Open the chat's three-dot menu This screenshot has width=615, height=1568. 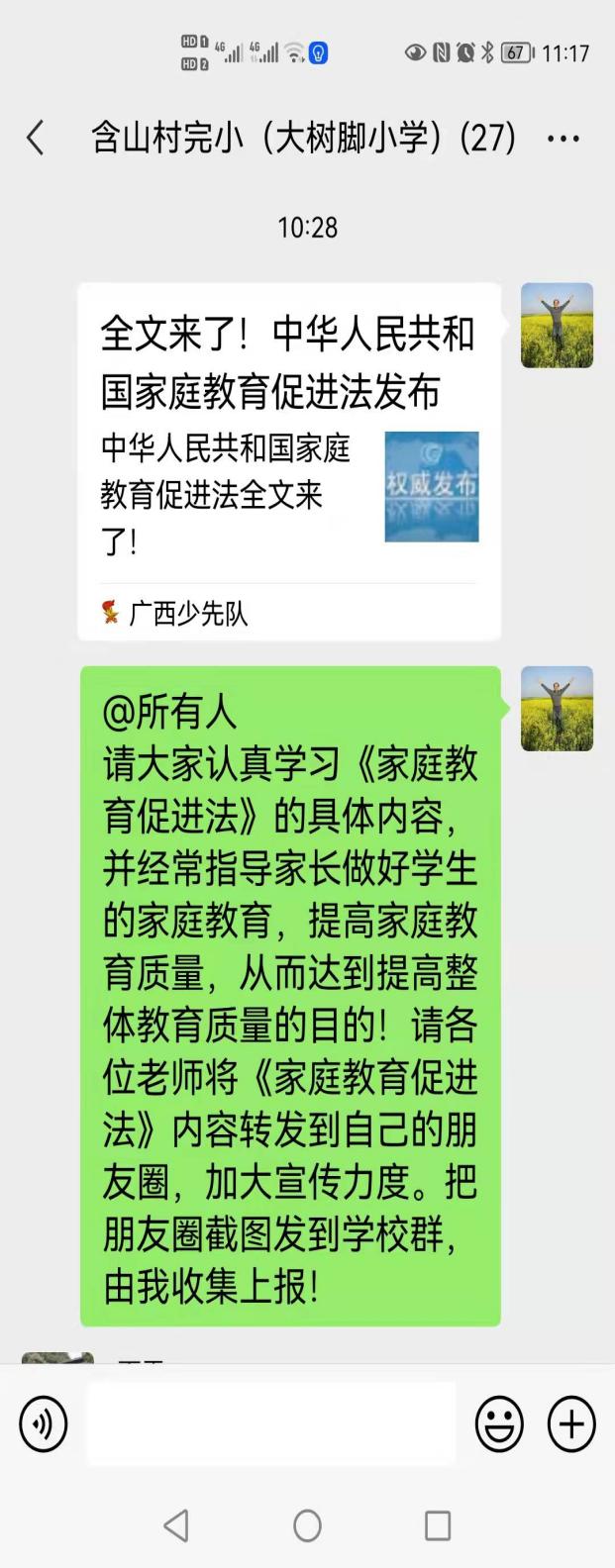coord(563,139)
